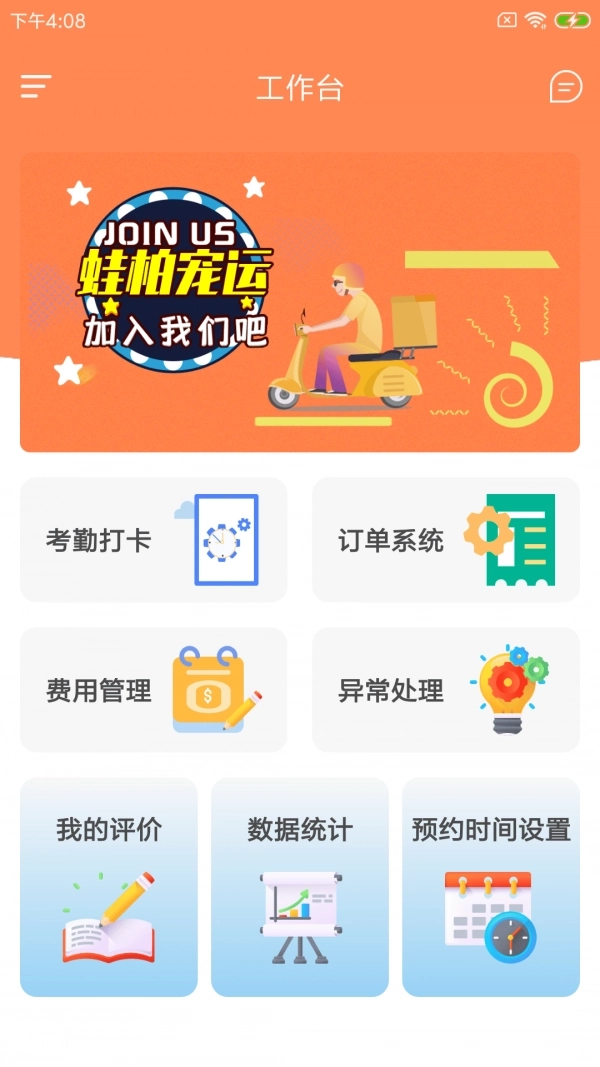600x1067 pixels.
Task: Open 数据统计 statistics
Action: tap(300, 887)
